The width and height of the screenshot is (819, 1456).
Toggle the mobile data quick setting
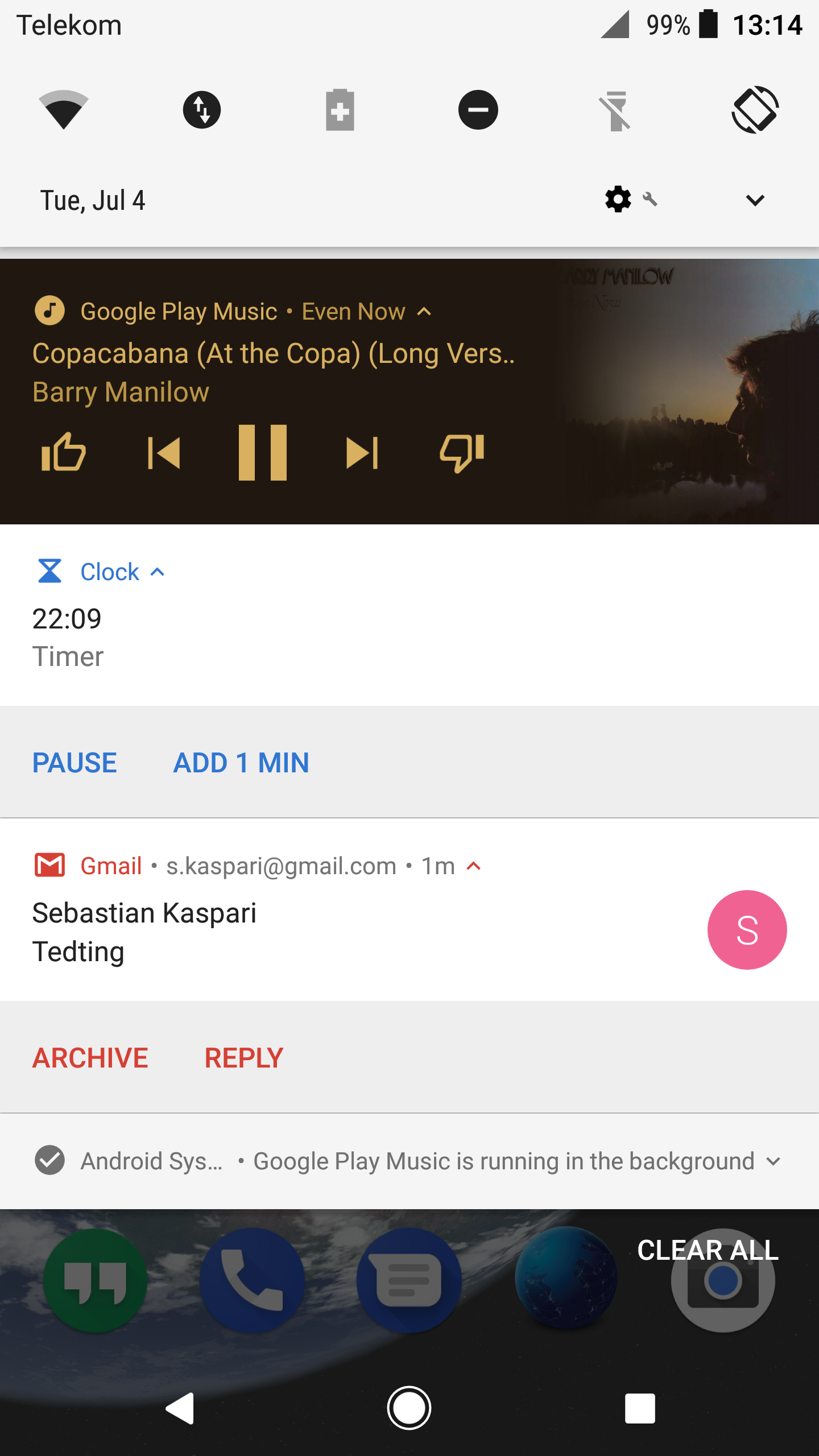202,110
